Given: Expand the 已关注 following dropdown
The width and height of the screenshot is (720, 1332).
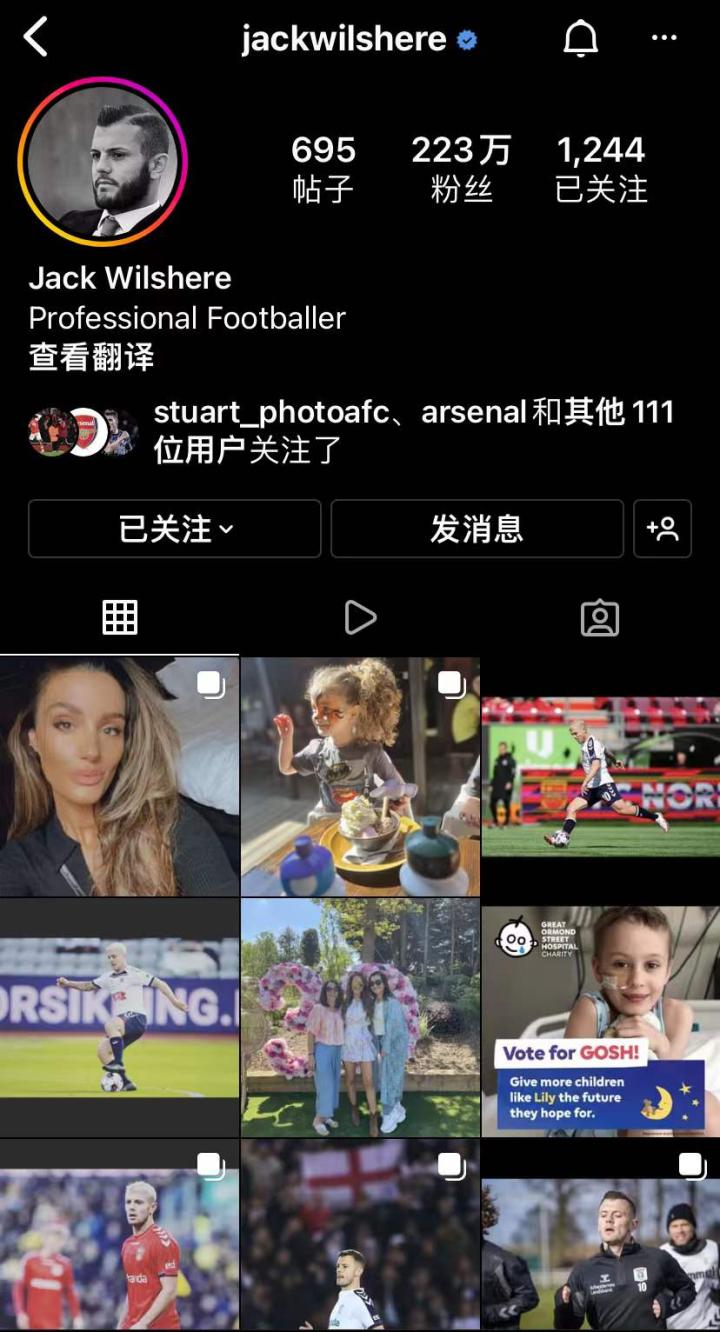Looking at the screenshot, I should 175,529.
